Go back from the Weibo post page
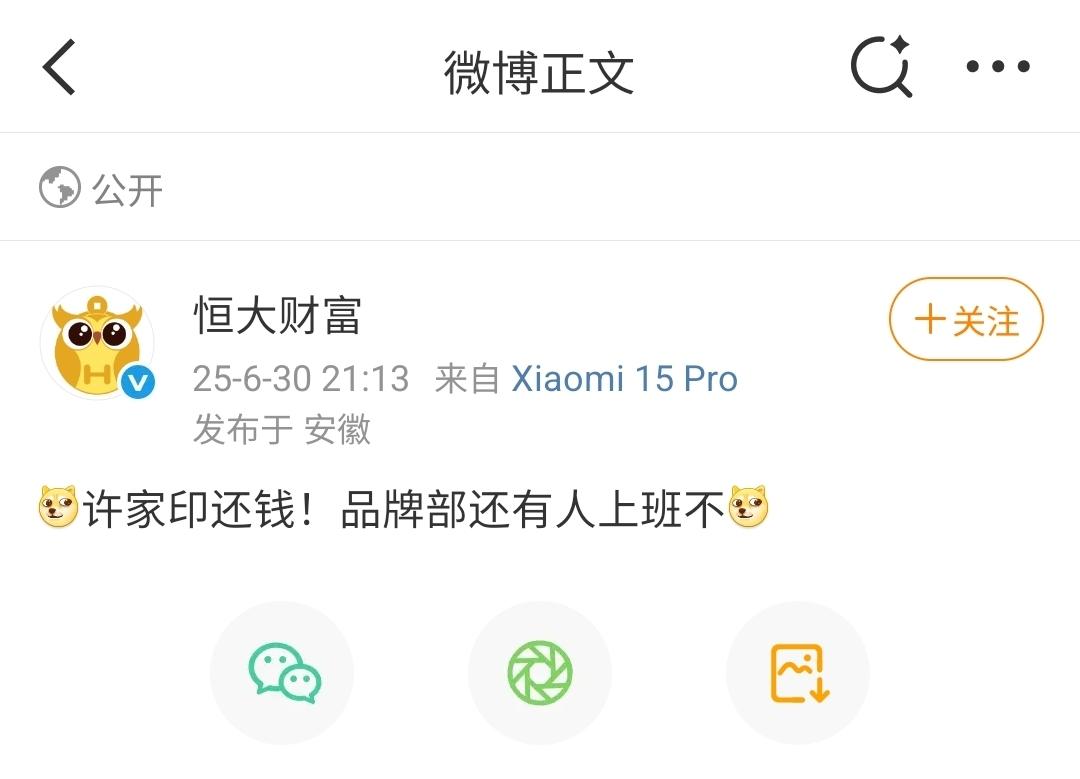The image size is (1080, 779). point(60,69)
